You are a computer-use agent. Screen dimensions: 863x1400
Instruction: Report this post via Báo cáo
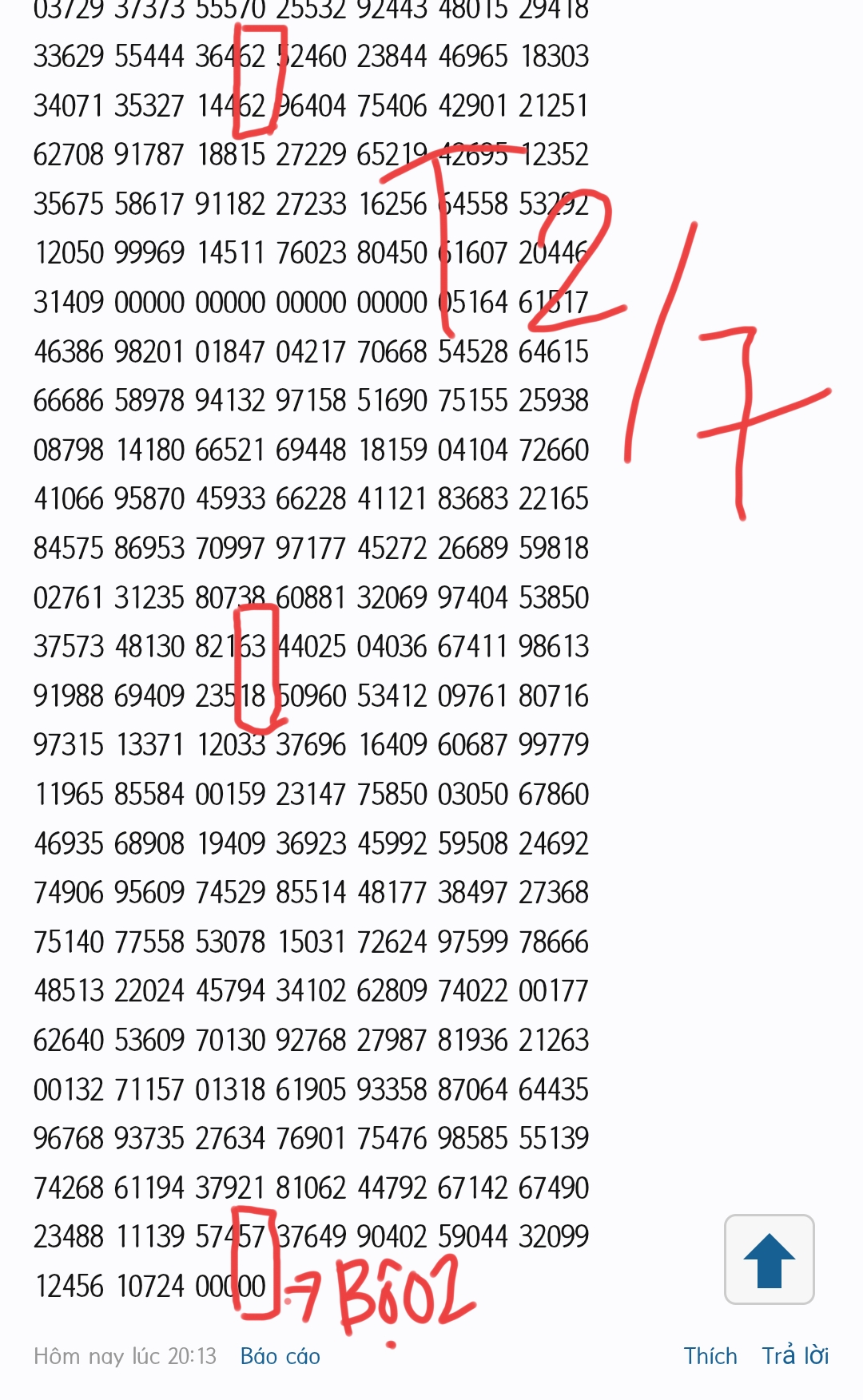click(280, 1356)
